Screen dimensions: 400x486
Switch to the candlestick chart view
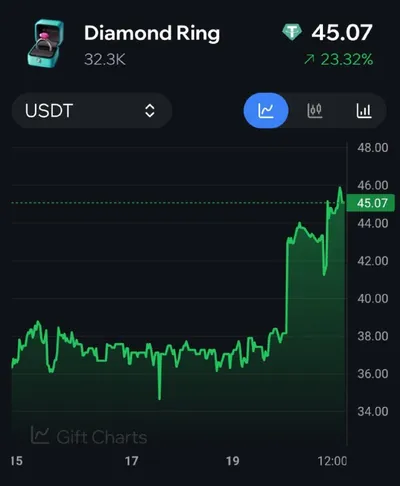(x=314, y=111)
